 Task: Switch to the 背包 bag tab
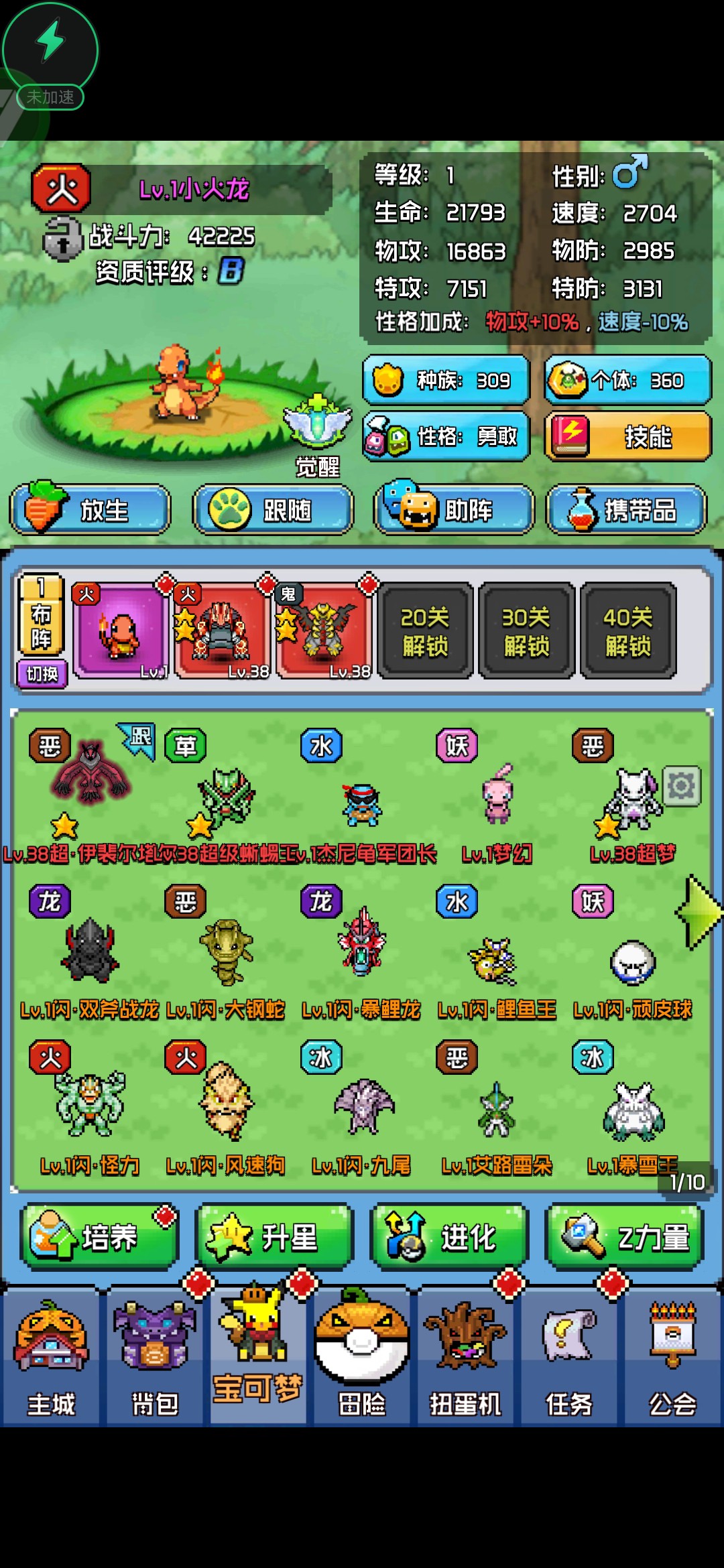coord(155,1360)
